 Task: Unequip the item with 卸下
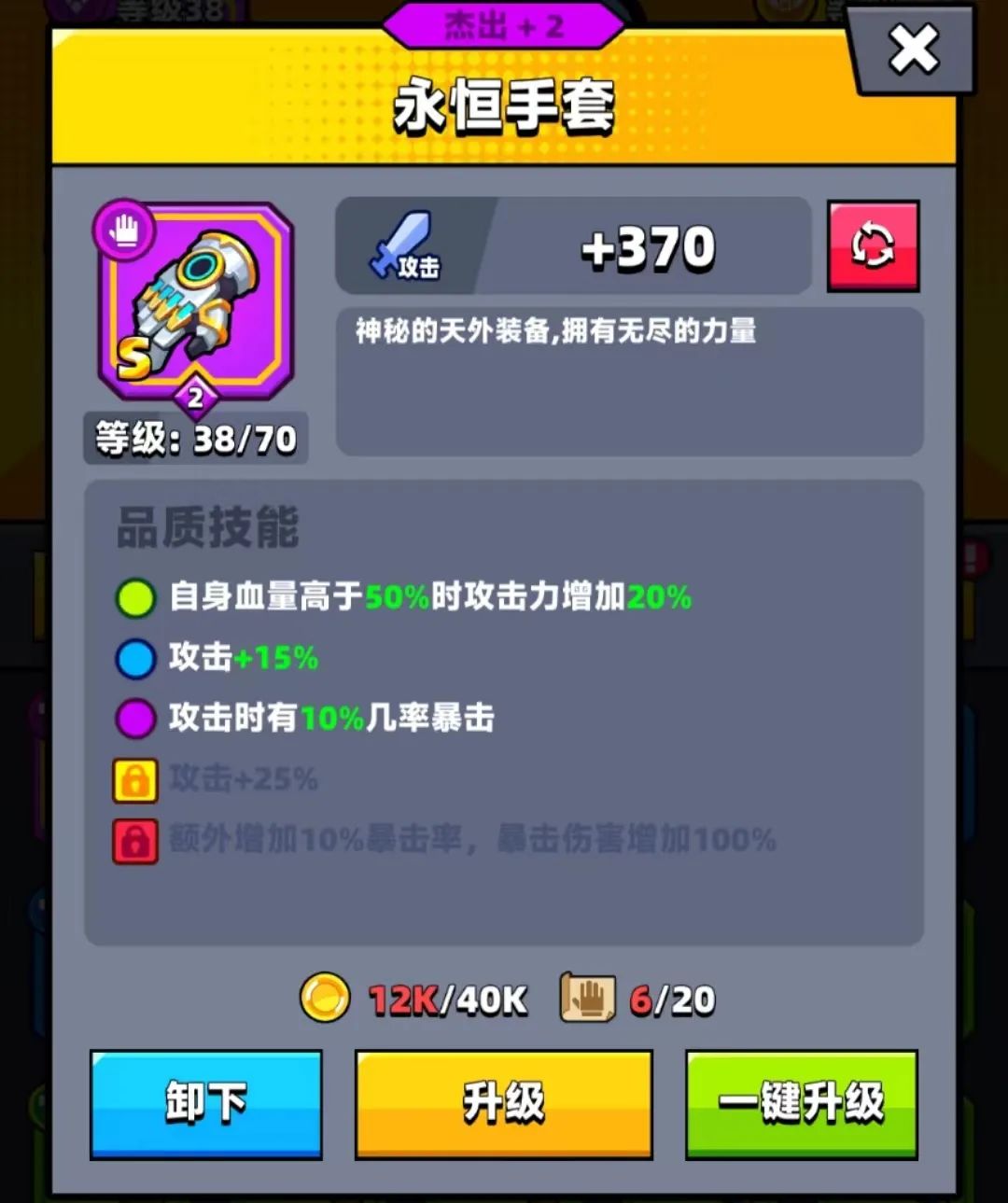pos(206,1104)
